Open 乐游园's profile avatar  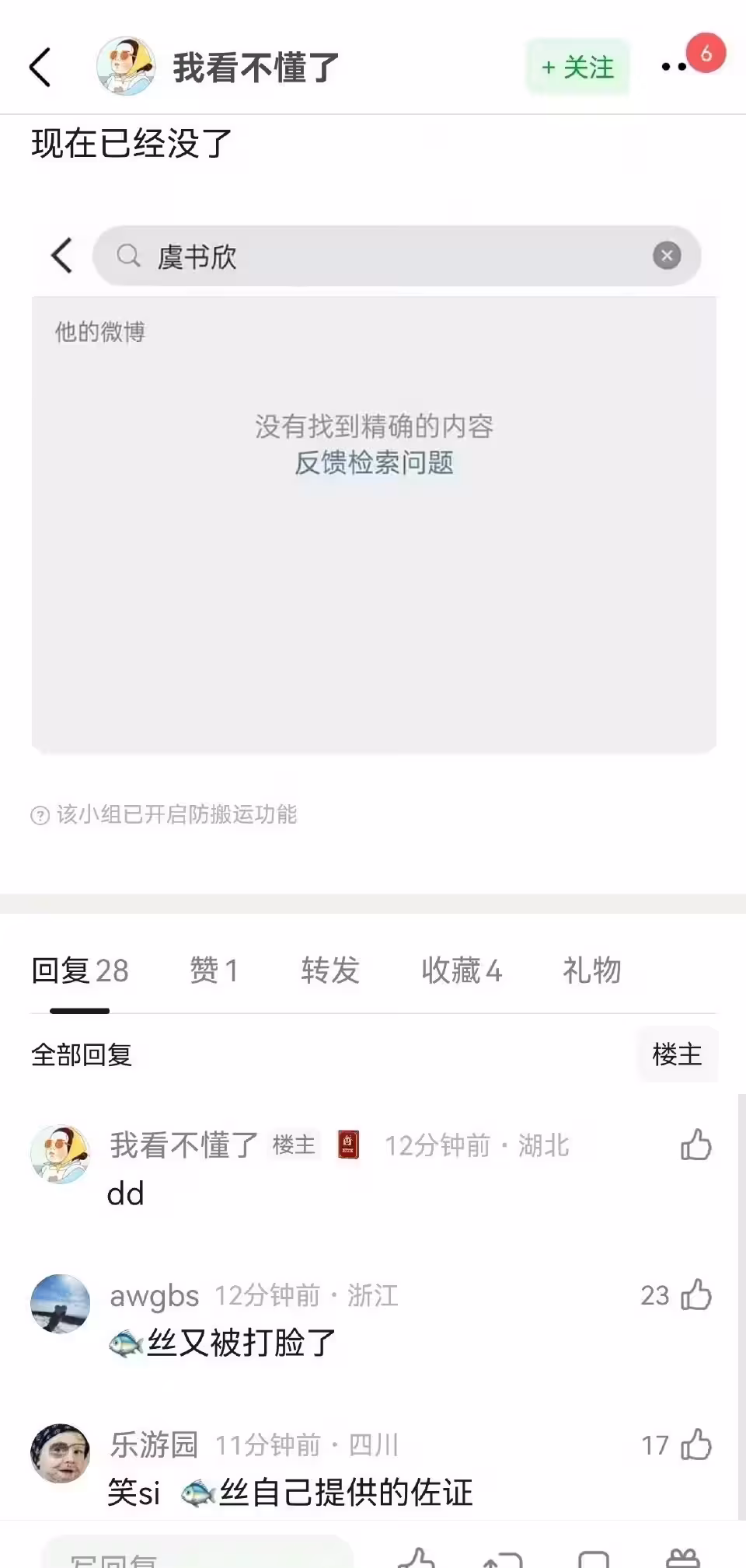pyautogui.click(x=60, y=1454)
